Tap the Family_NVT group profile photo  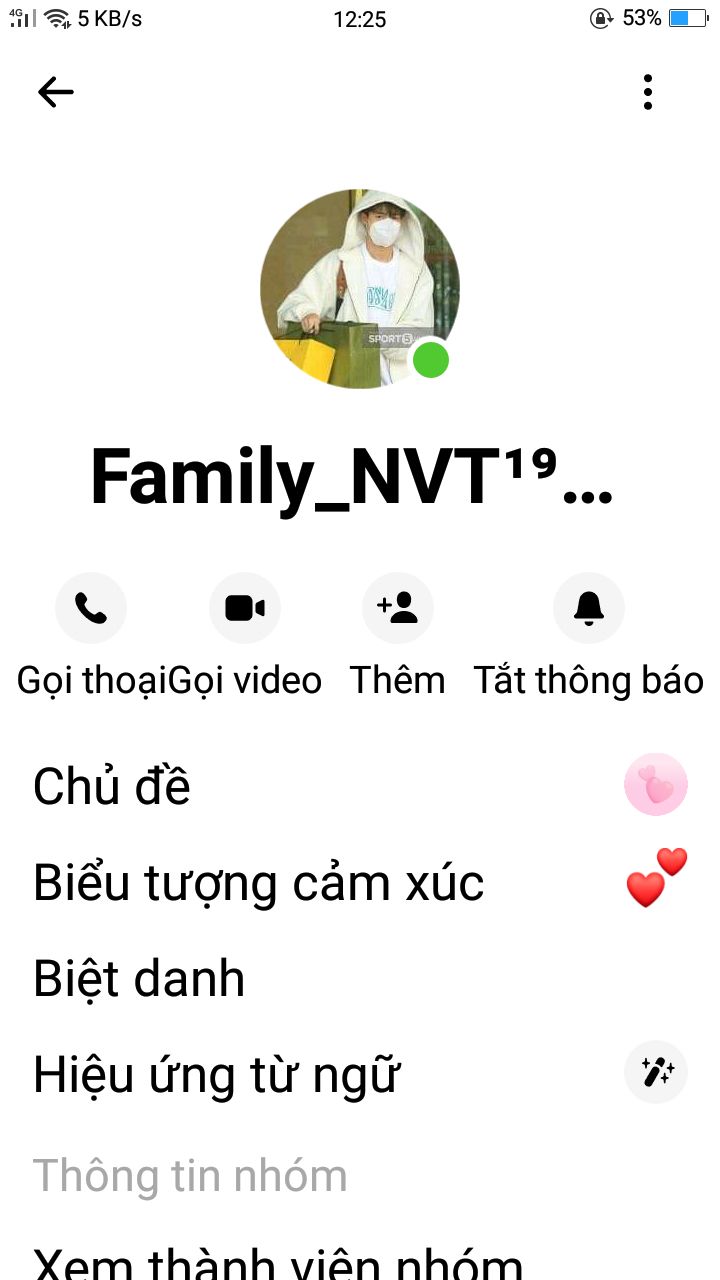point(359,289)
